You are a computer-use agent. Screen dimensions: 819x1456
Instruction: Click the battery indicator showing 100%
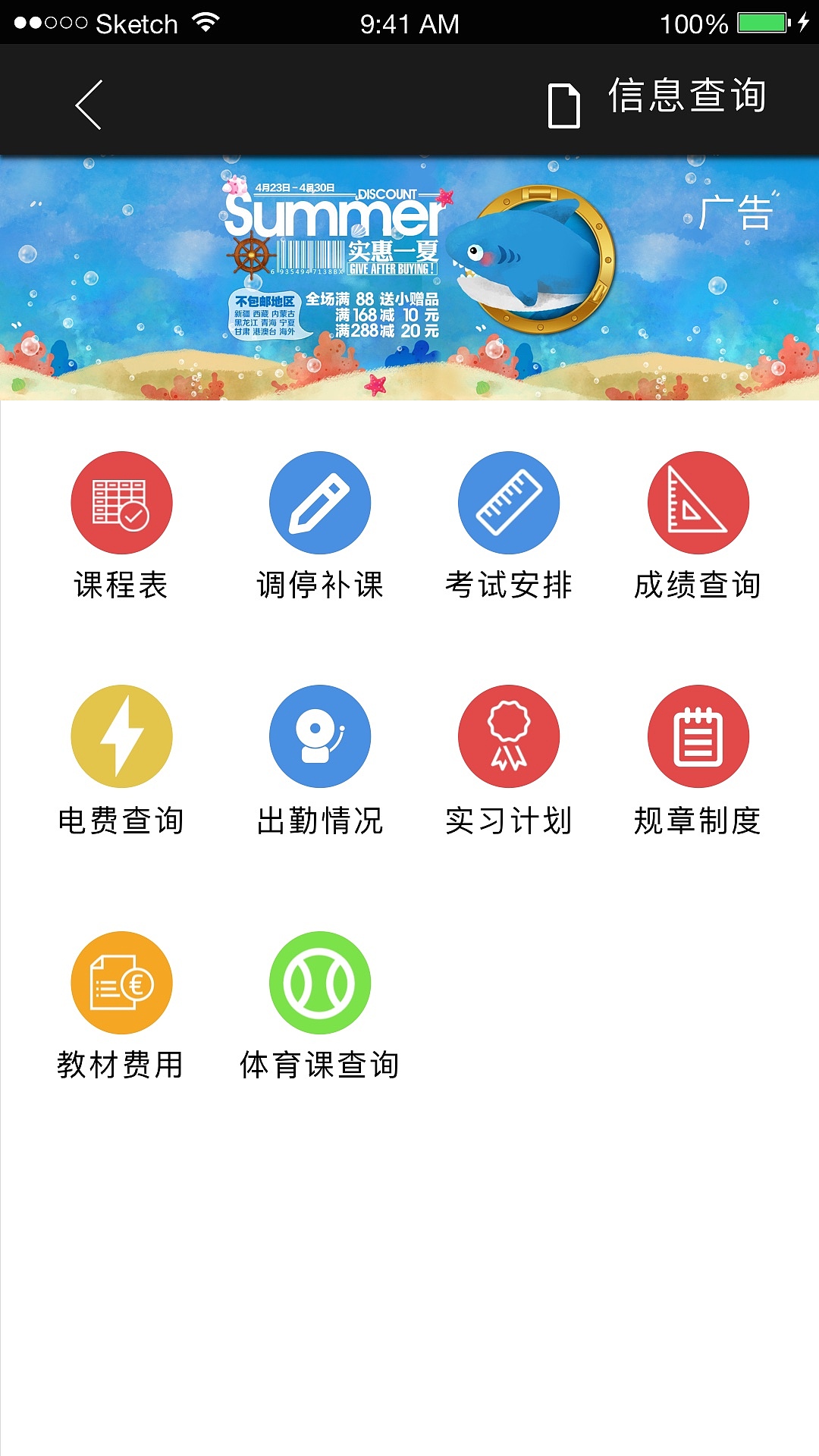pos(758,23)
